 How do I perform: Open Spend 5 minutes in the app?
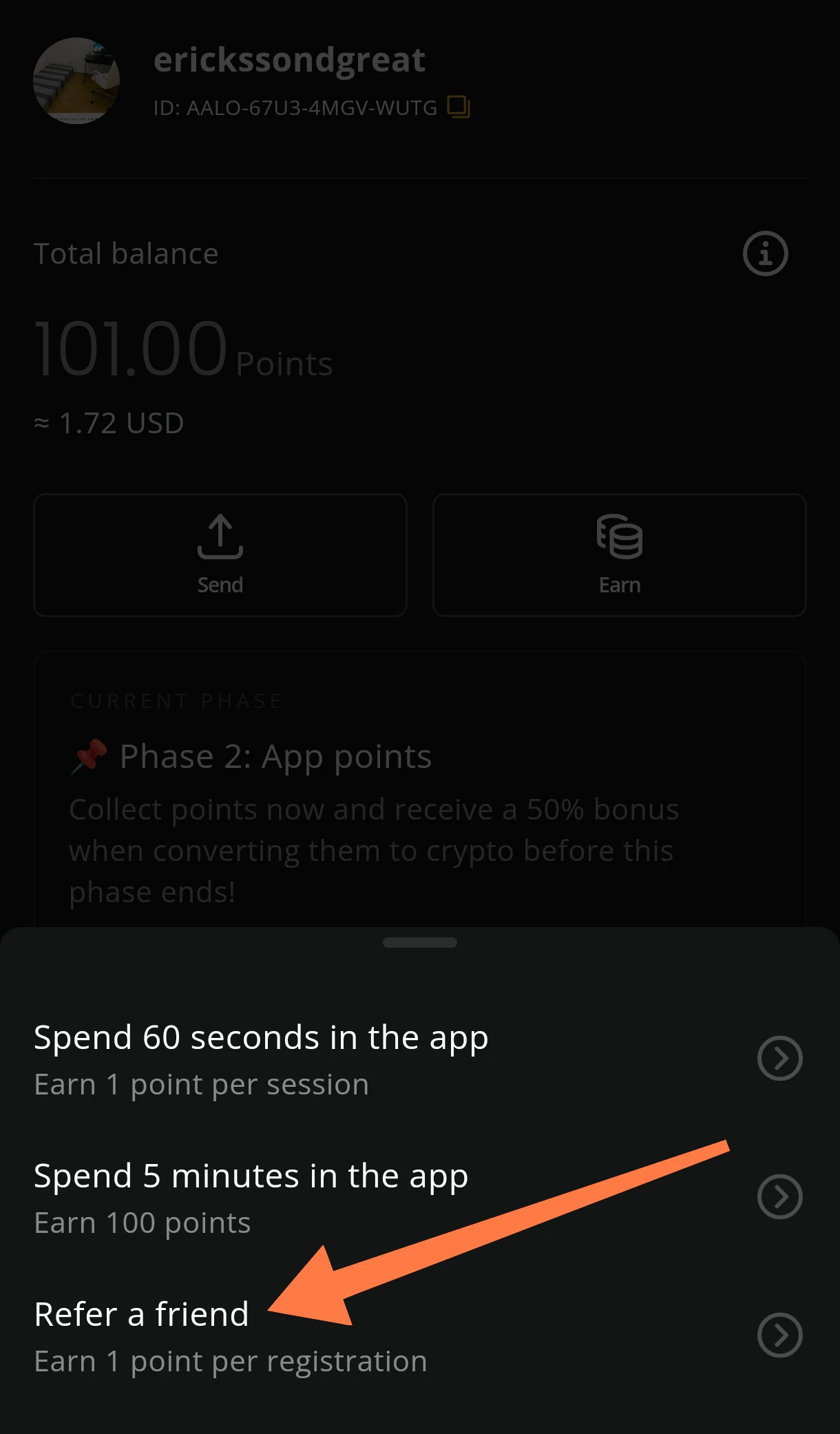(779, 1197)
